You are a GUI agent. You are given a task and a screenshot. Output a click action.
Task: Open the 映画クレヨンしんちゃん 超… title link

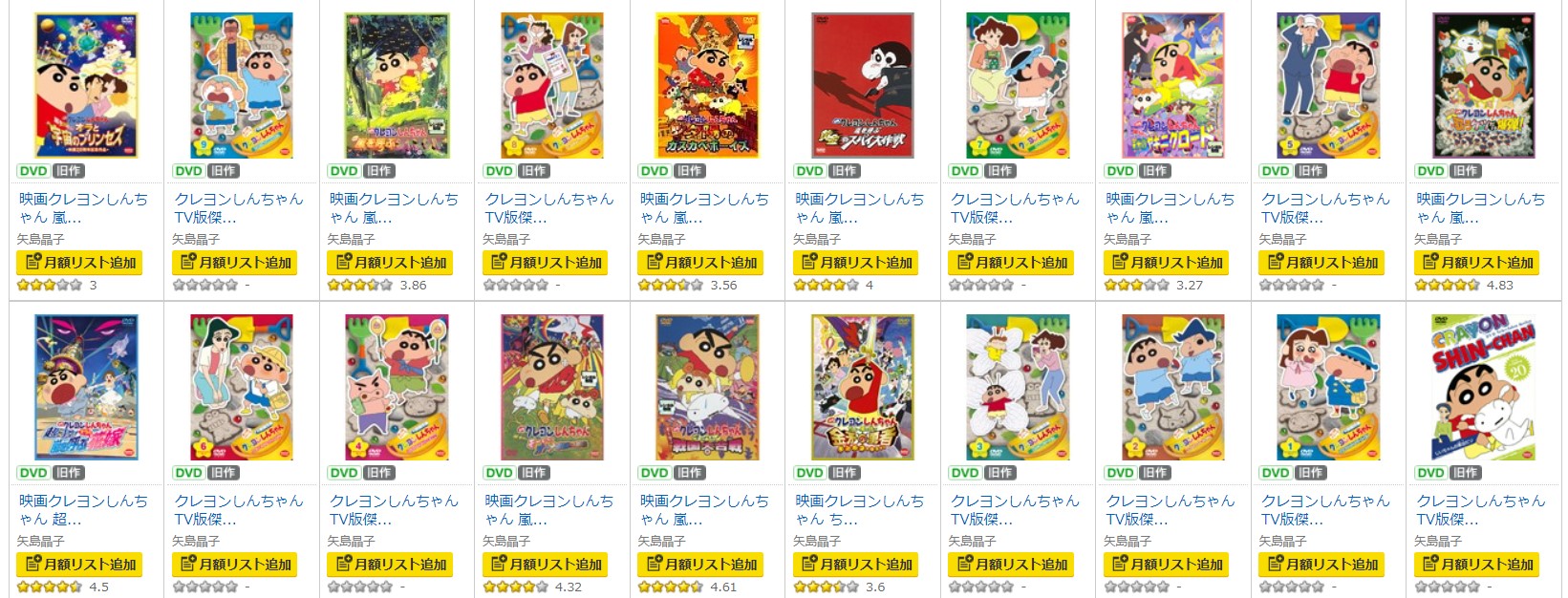coord(83,509)
